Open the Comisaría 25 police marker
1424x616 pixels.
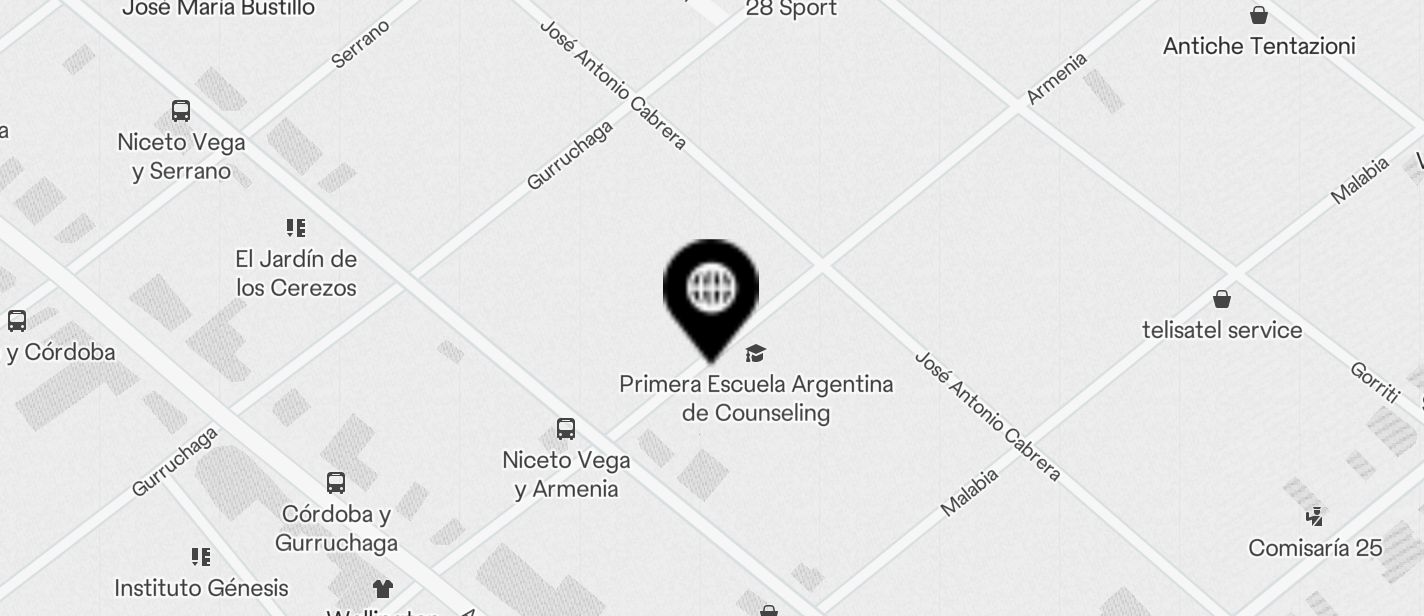[x=1315, y=517]
